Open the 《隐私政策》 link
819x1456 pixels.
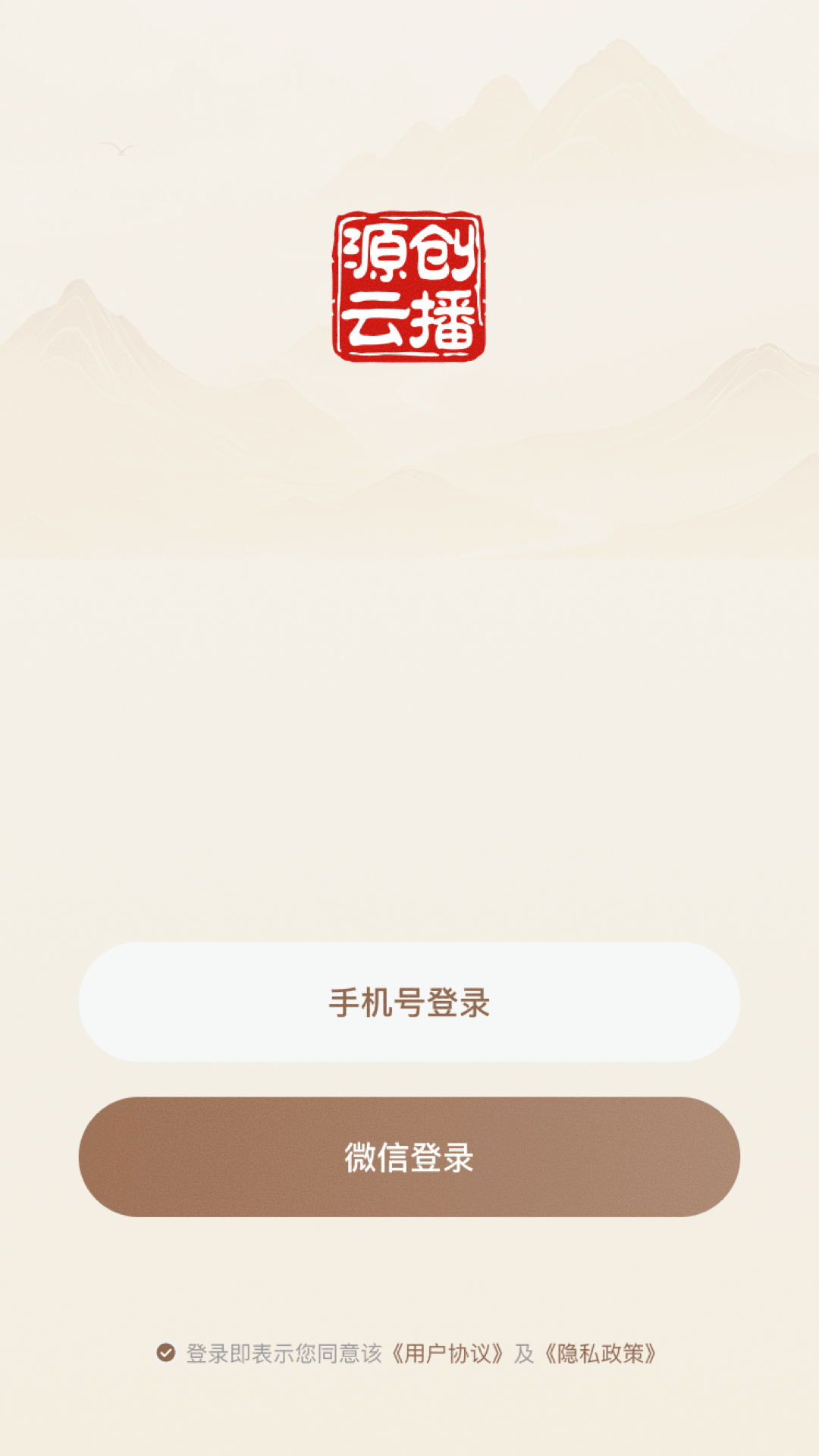[601, 1354]
